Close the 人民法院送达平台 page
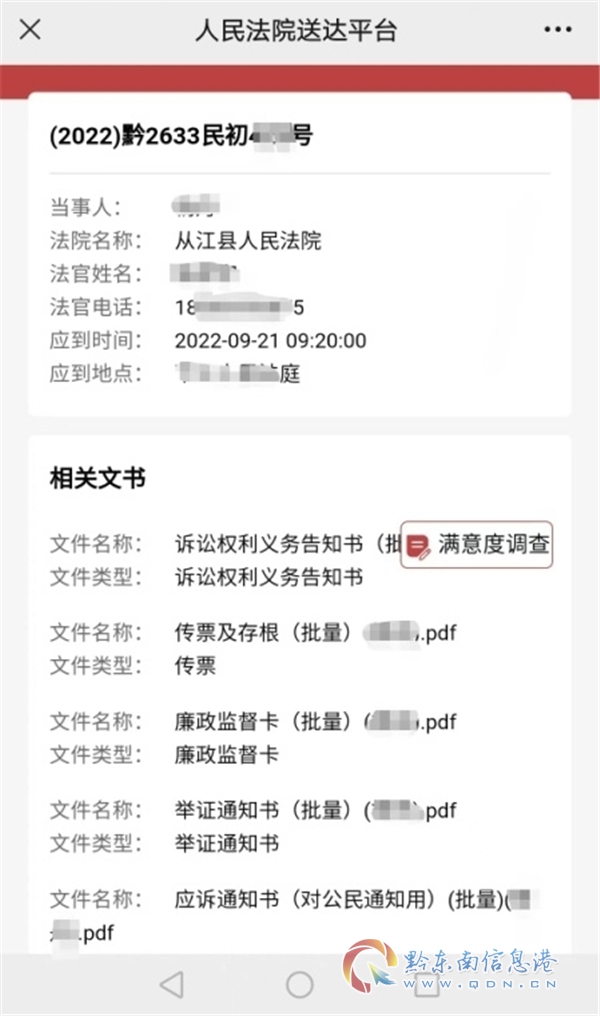Screen dimensions: 600x1016 pos(30,30)
